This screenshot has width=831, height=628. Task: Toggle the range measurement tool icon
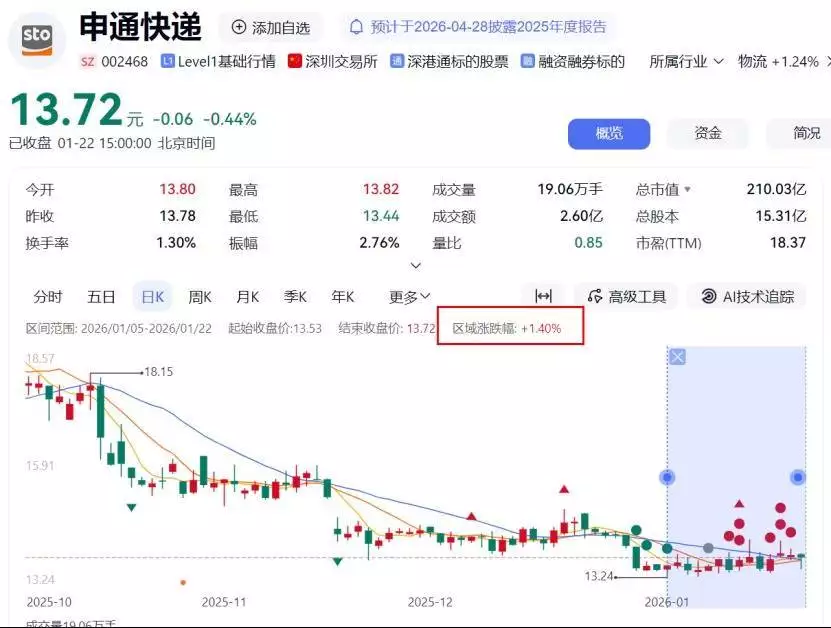click(x=543, y=296)
